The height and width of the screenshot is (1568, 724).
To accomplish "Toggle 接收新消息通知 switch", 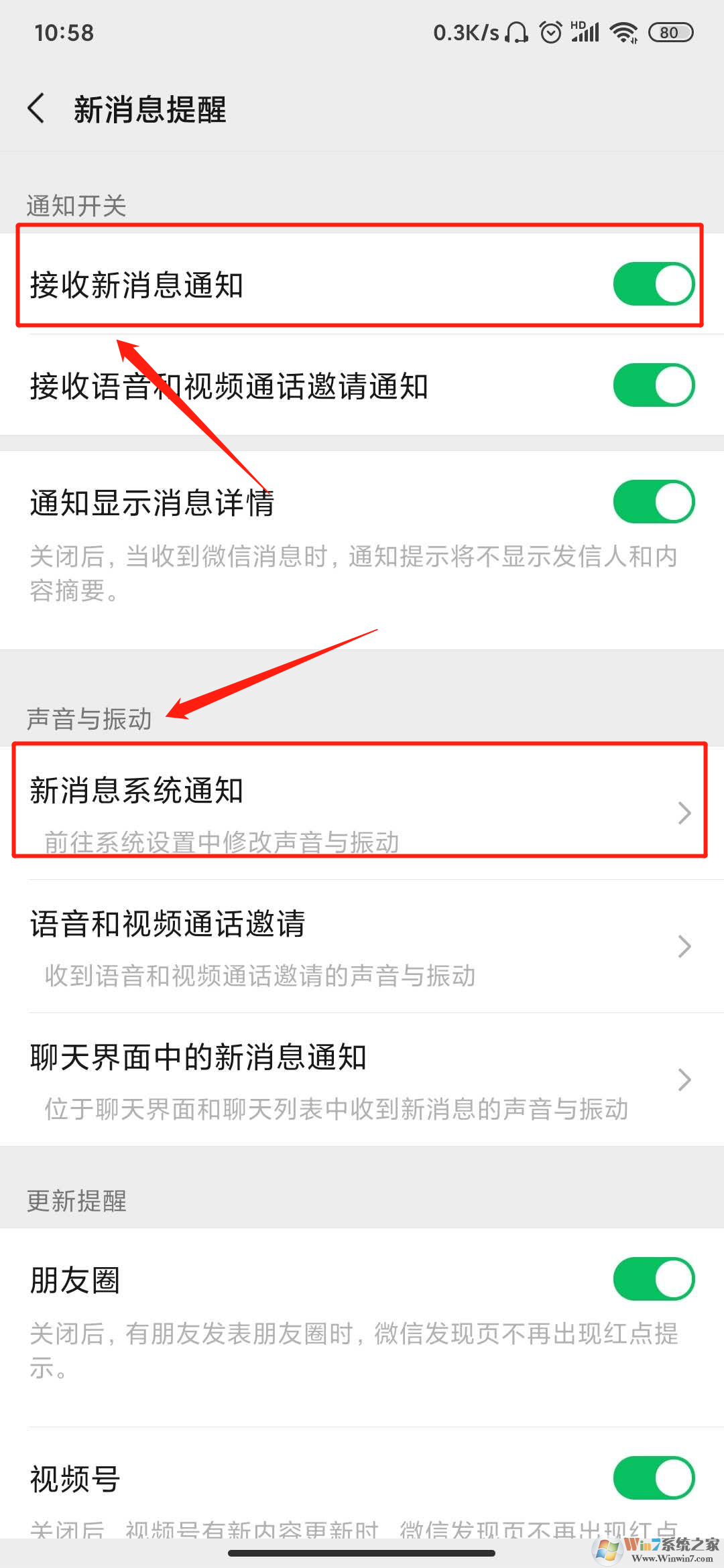I will tap(653, 284).
